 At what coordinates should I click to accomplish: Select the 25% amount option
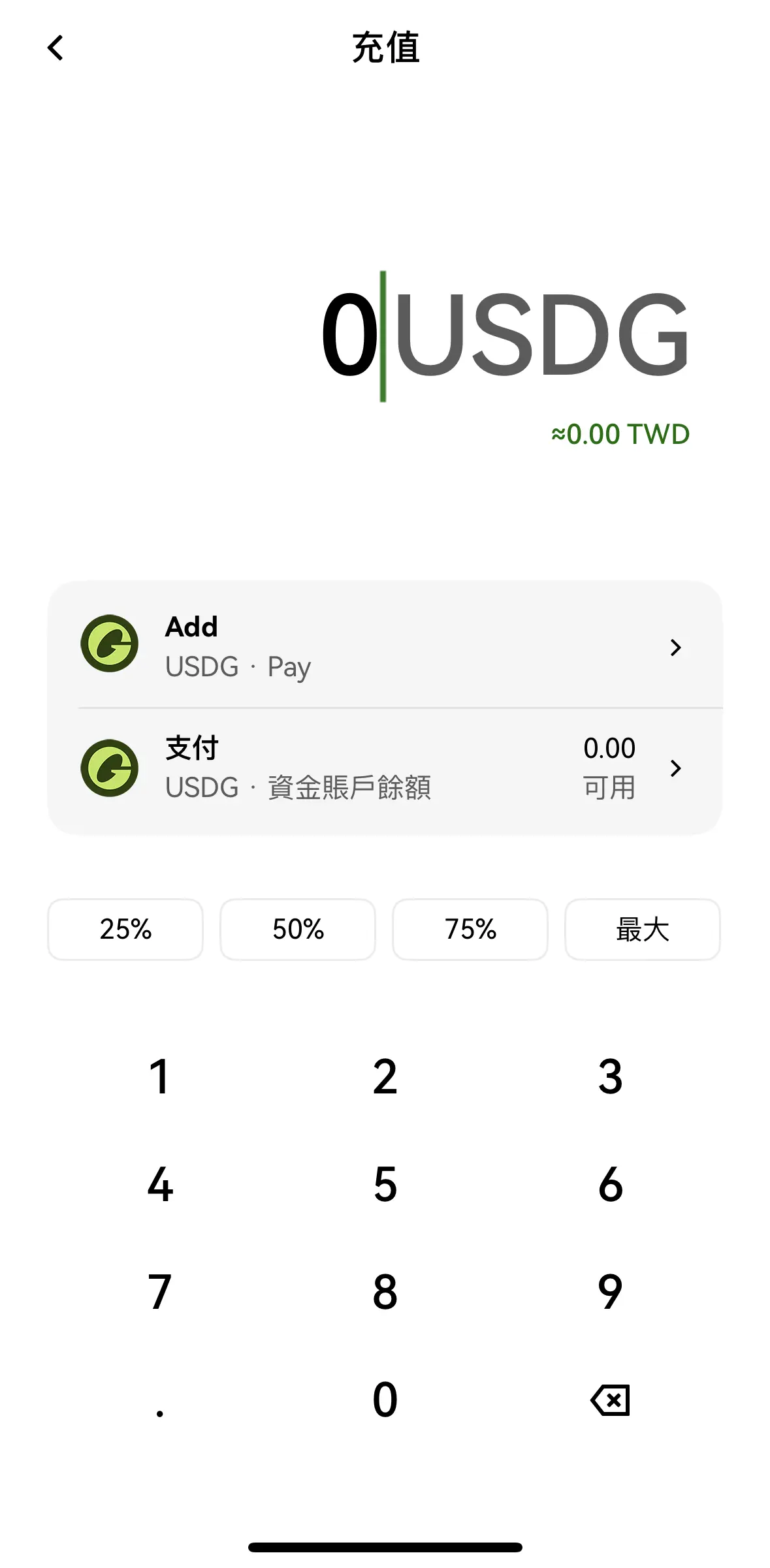[x=125, y=930]
